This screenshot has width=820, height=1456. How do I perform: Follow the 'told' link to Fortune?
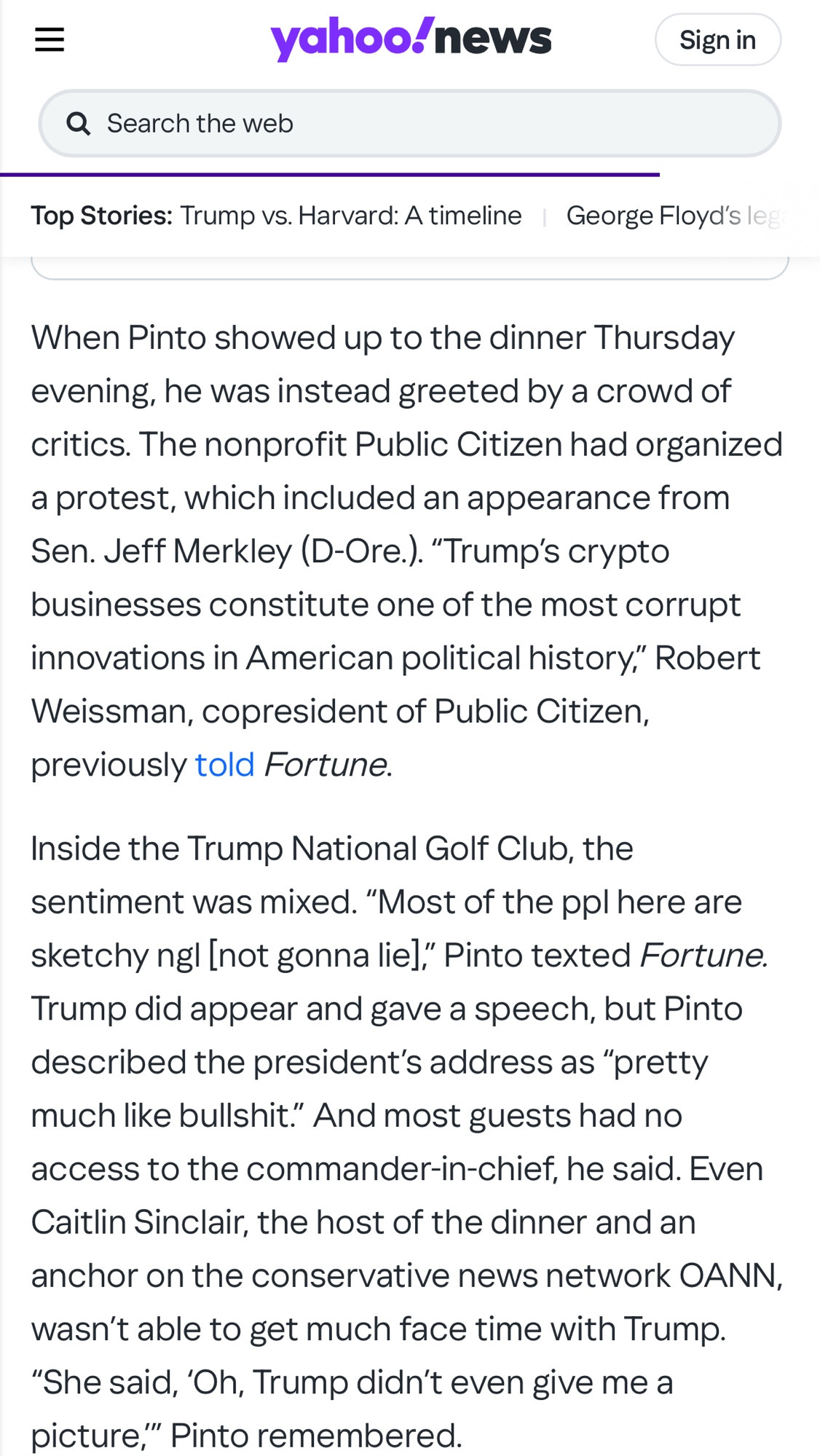[224, 765]
